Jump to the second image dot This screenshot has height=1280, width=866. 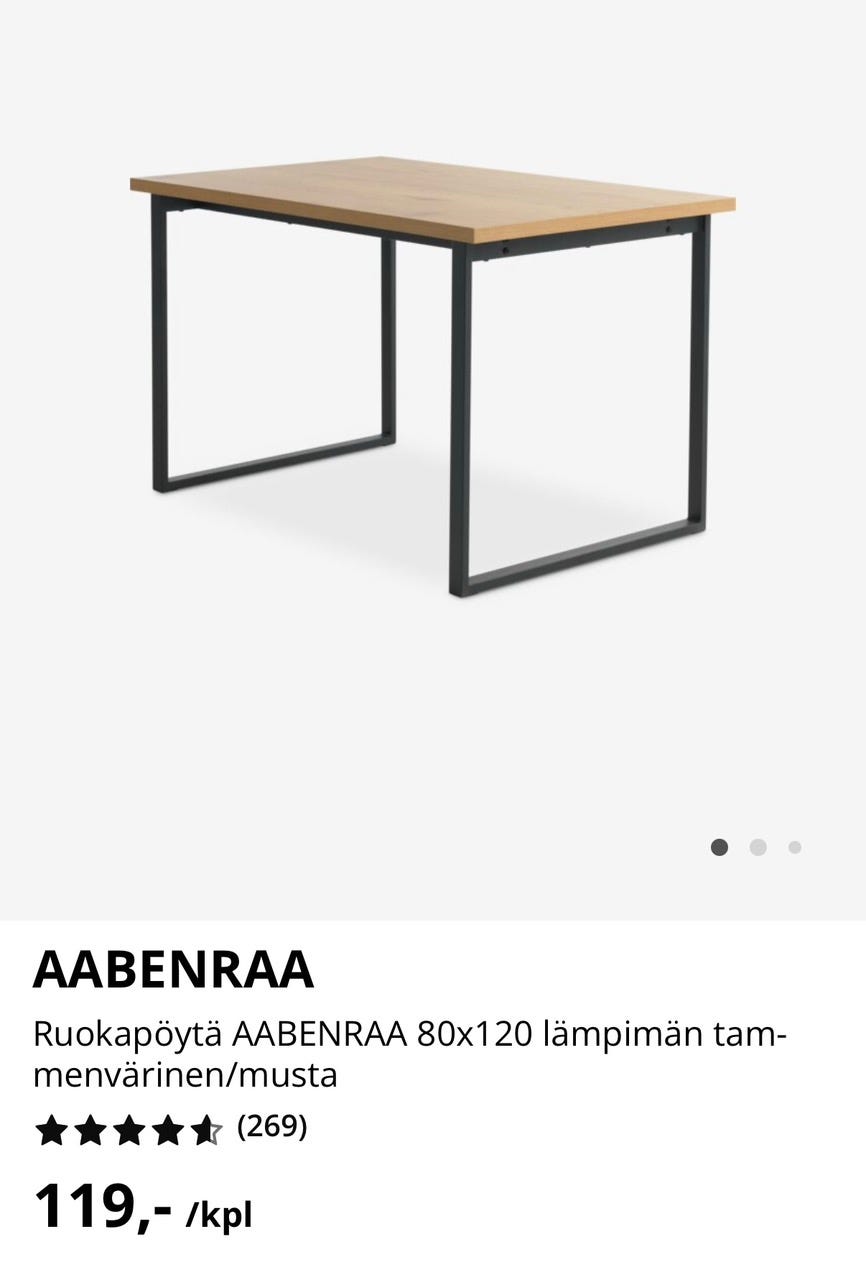pyautogui.click(x=758, y=847)
